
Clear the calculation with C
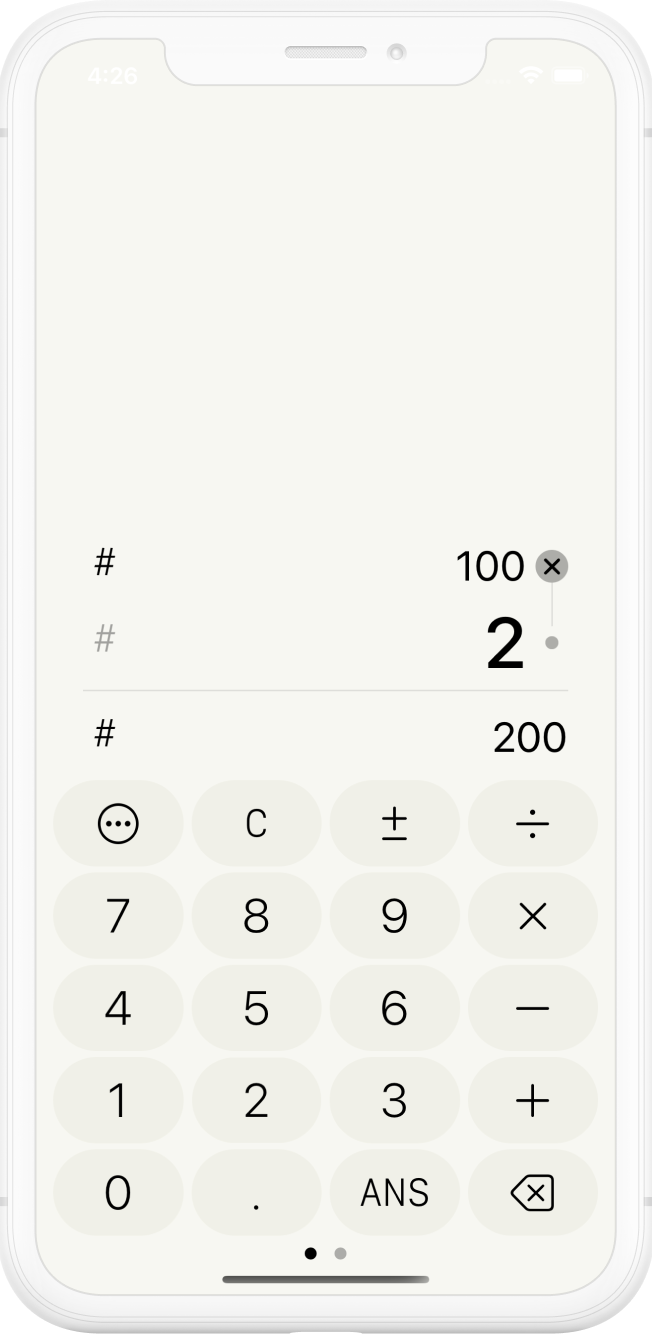pos(256,824)
